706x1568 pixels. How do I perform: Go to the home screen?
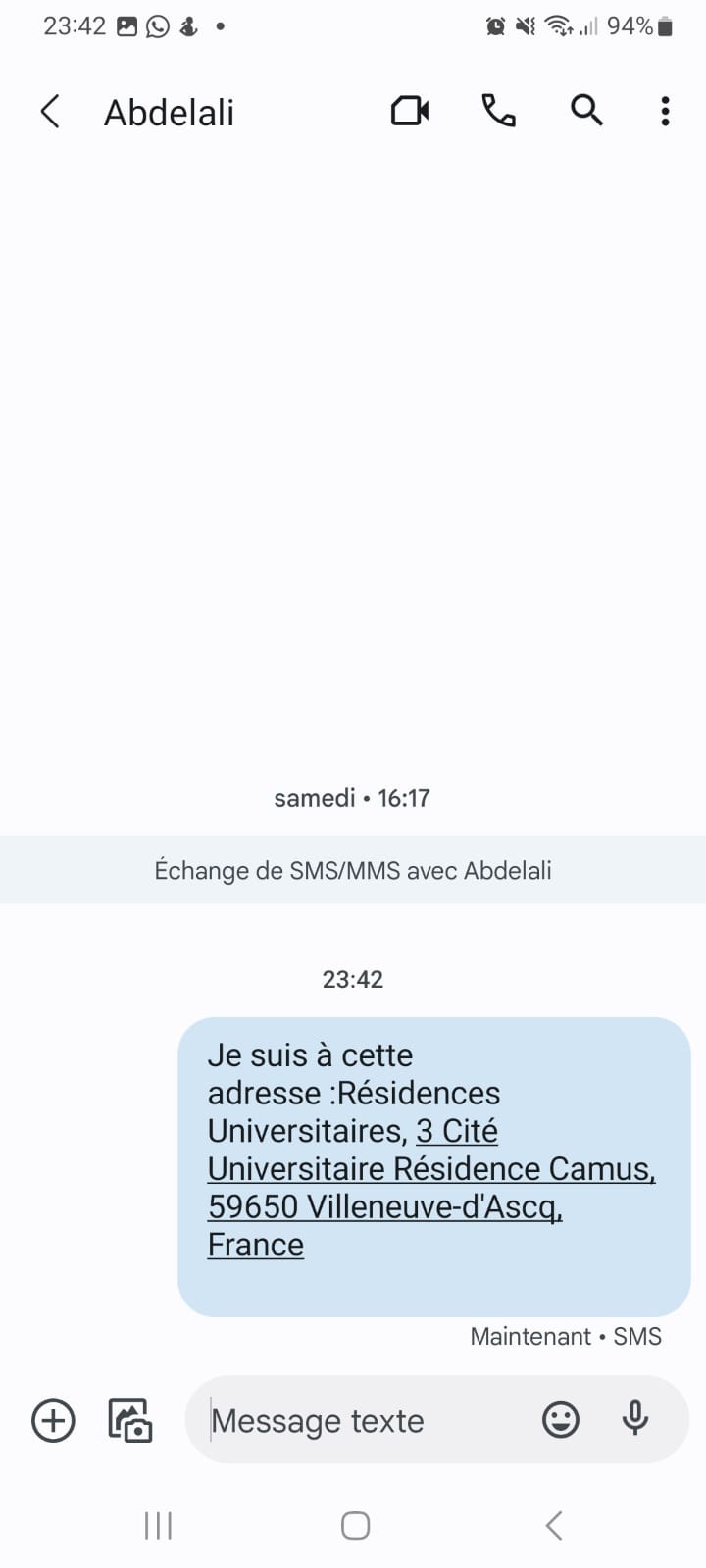(355, 1525)
